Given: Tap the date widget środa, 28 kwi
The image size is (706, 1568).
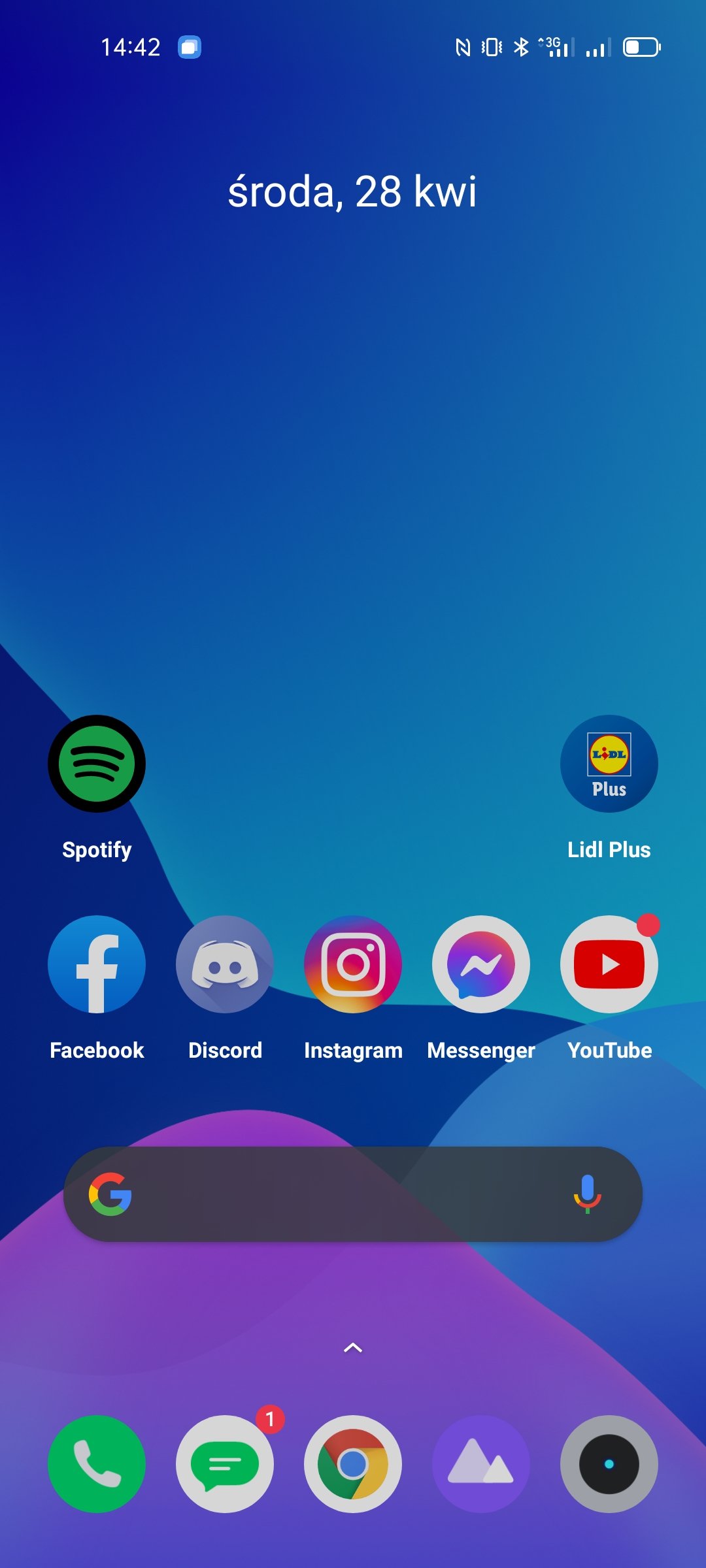Looking at the screenshot, I should pos(352,192).
